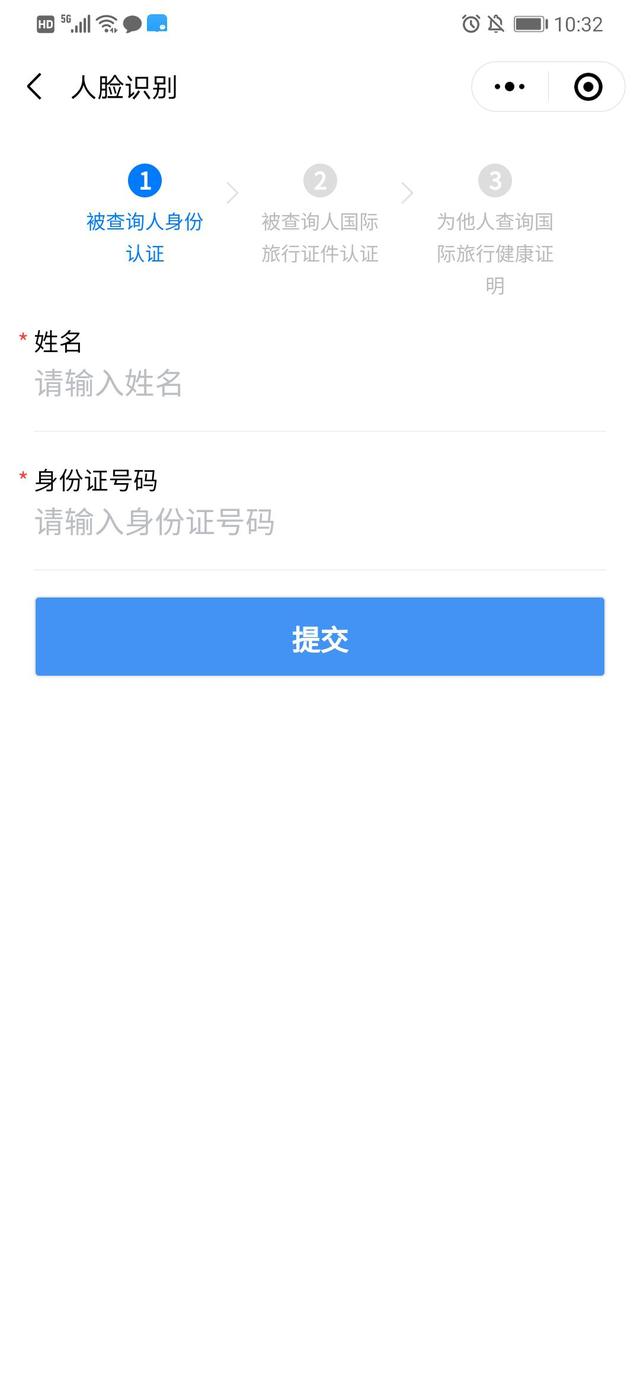The width and height of the screenshot is (640, 1387).
Task: Submit the form with 提交 button
Action: [x=320, y=638]
